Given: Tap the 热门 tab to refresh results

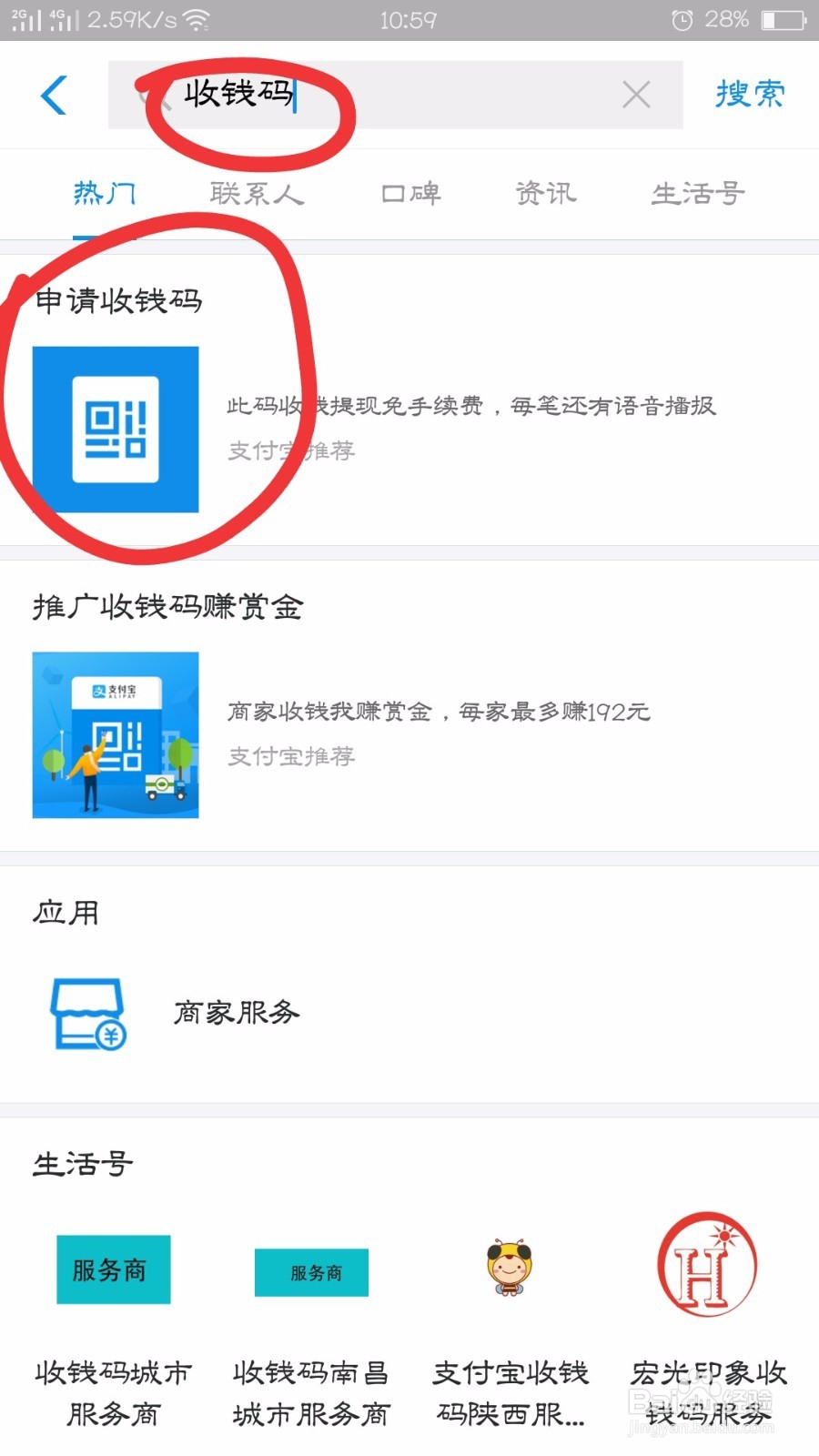Looking at the screenshot, I should click(104, 193).
